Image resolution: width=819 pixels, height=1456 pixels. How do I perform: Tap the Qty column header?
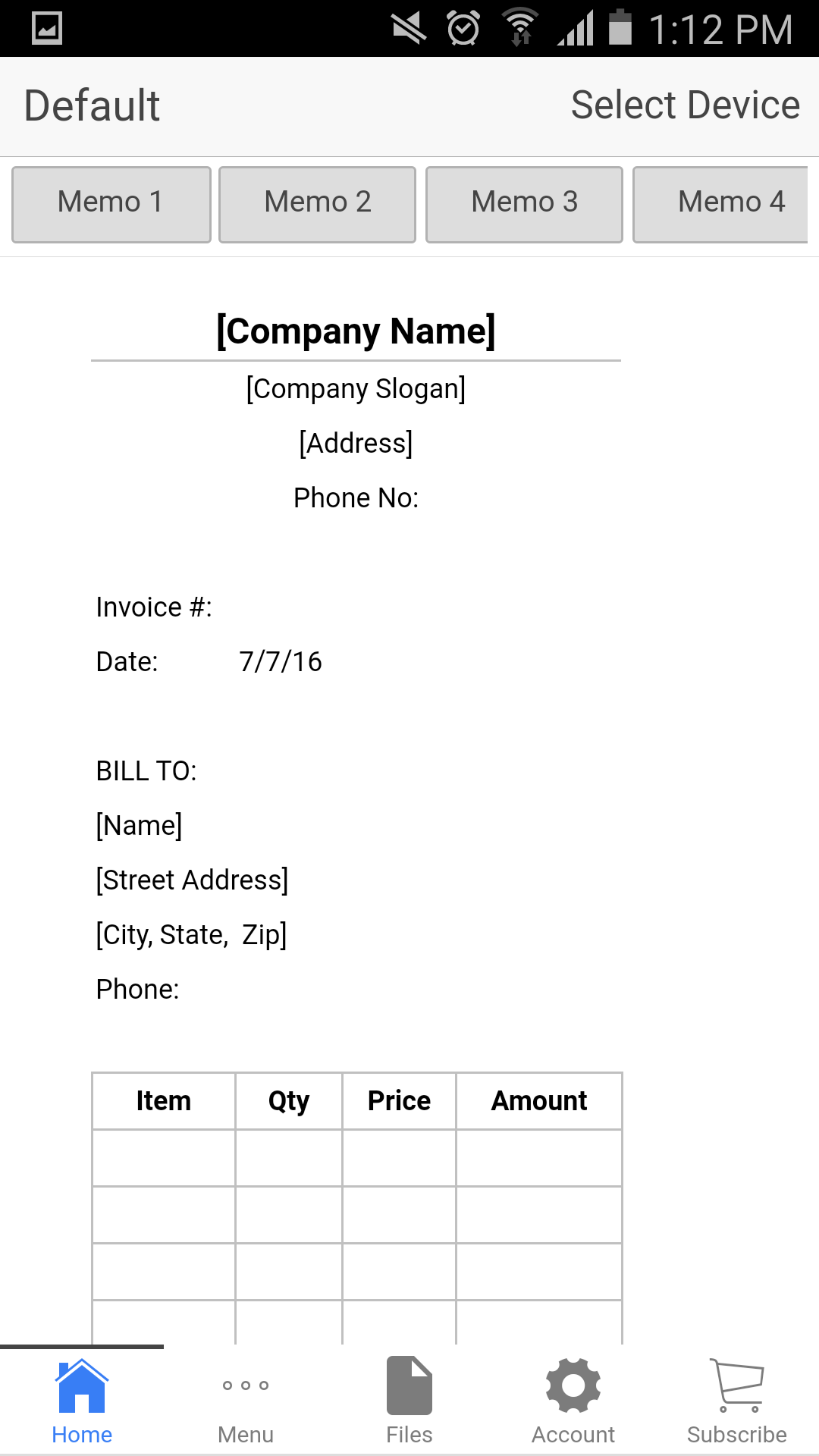point(289,1100)
